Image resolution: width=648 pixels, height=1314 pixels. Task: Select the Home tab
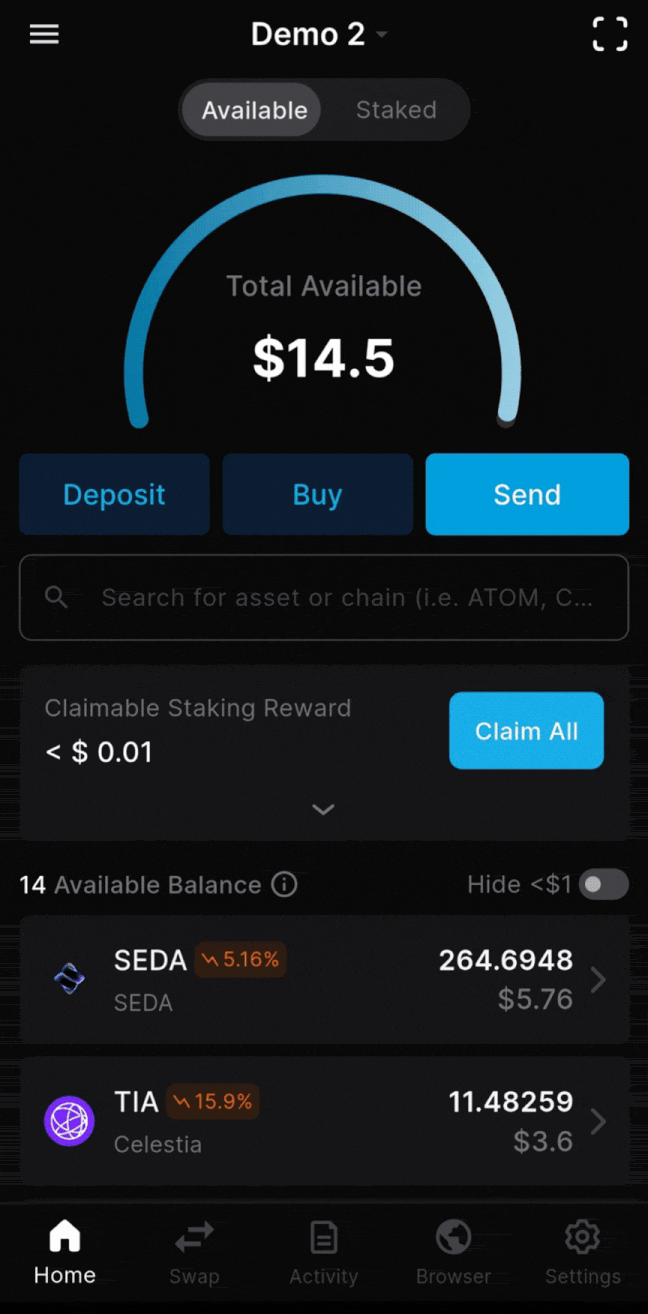tap(65, 1253)
